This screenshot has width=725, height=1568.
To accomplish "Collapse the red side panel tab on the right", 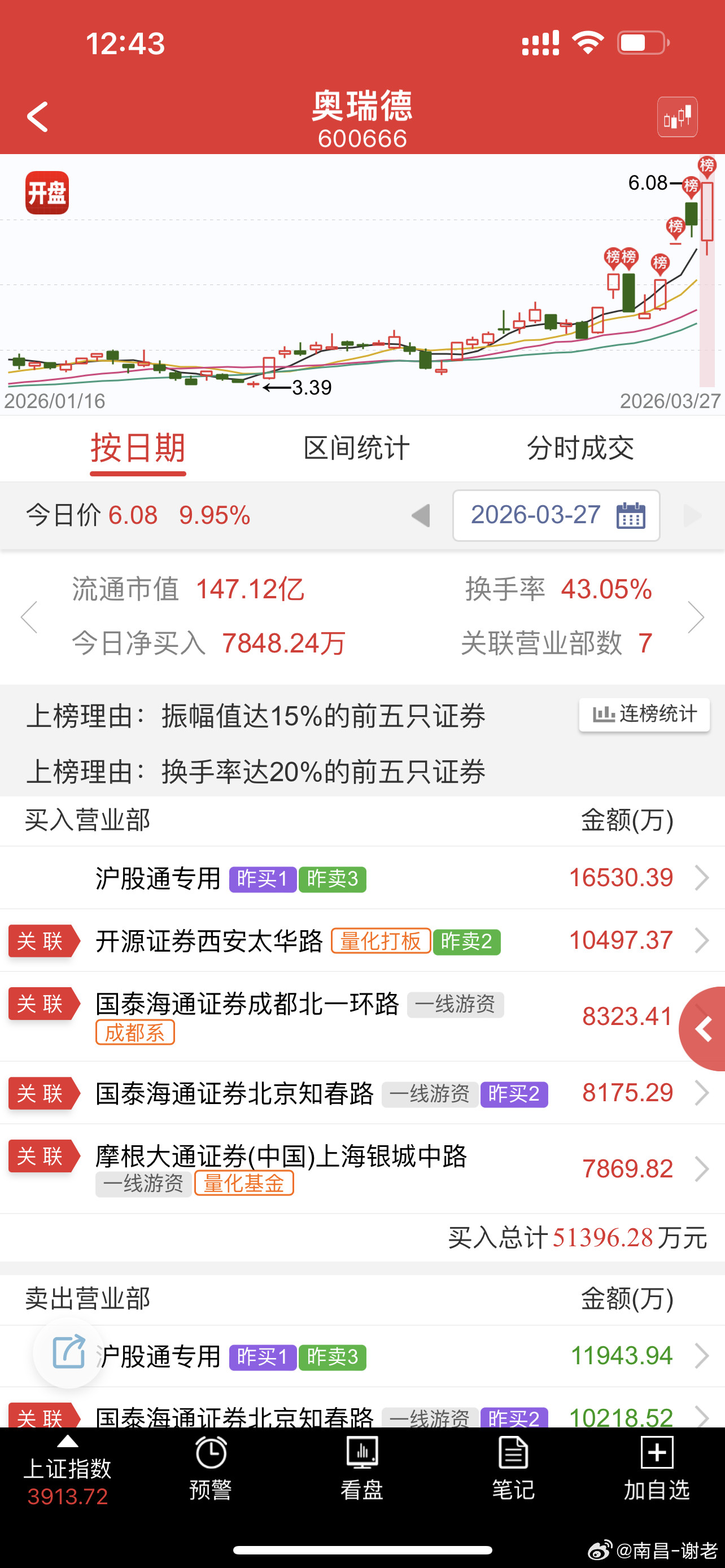I will click(x=704, y=1029).
